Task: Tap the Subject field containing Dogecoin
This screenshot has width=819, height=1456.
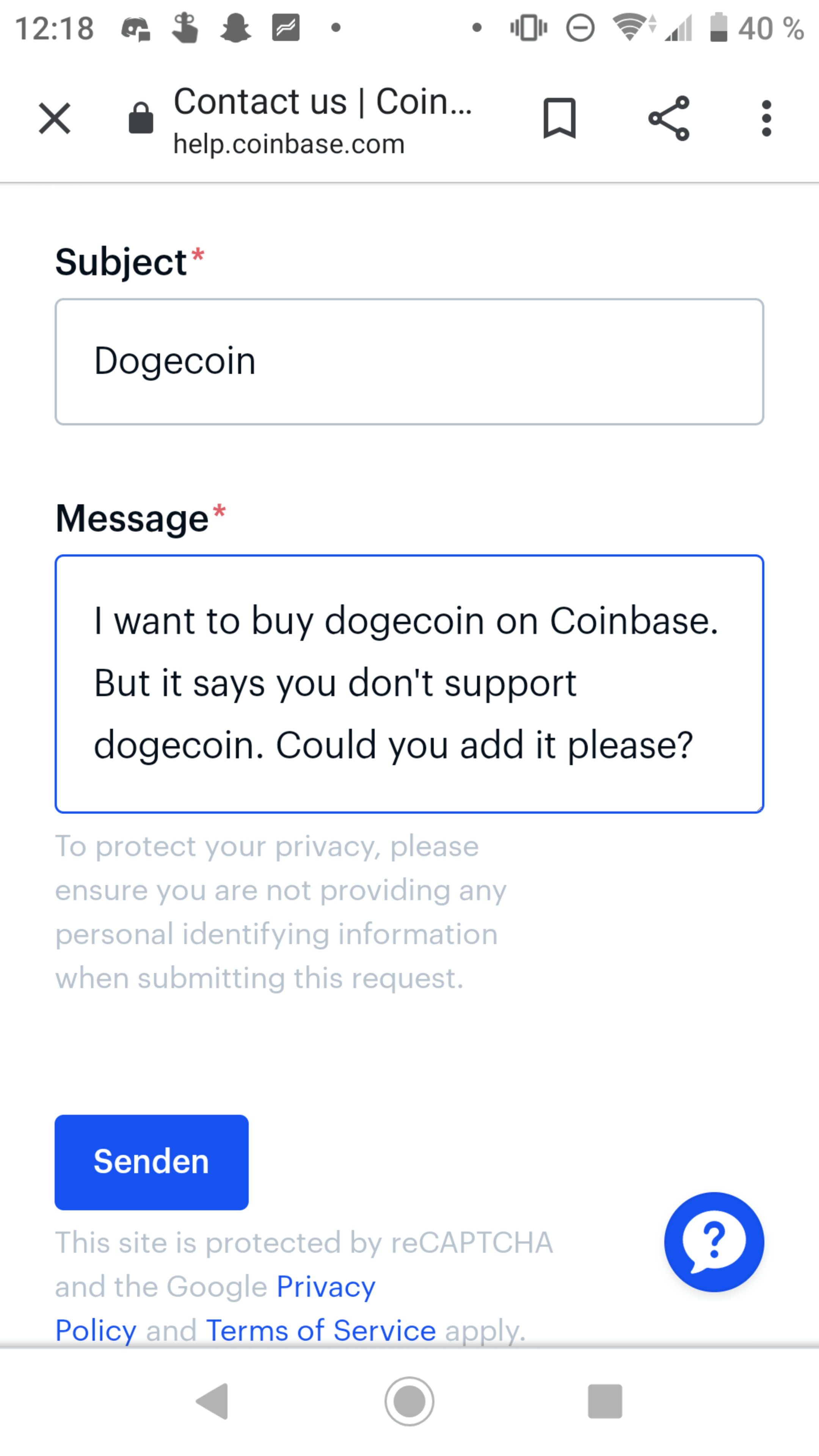Action: click(x=409, y=362)
